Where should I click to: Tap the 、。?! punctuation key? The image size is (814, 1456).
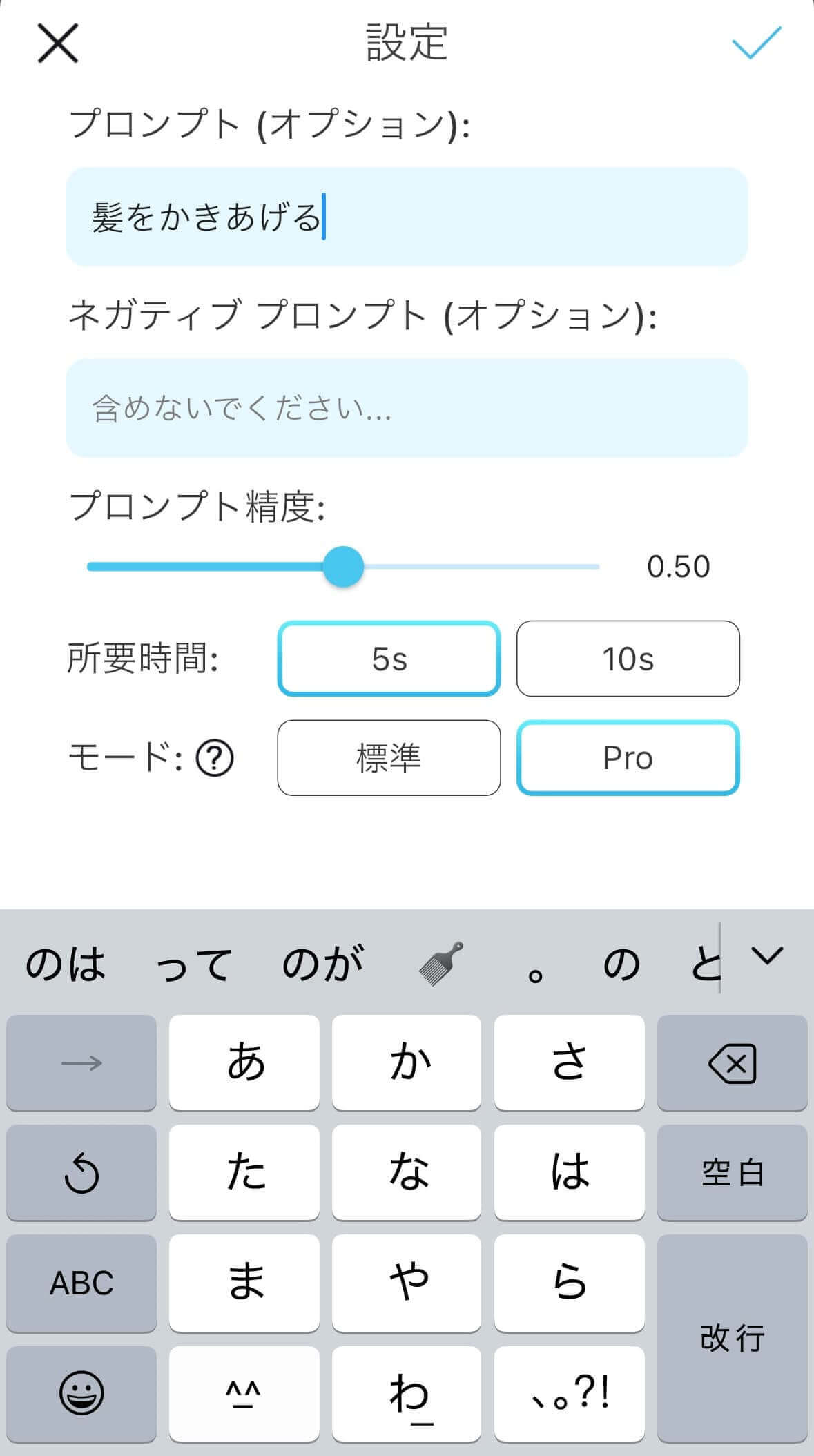click(x=570, y=1395)
